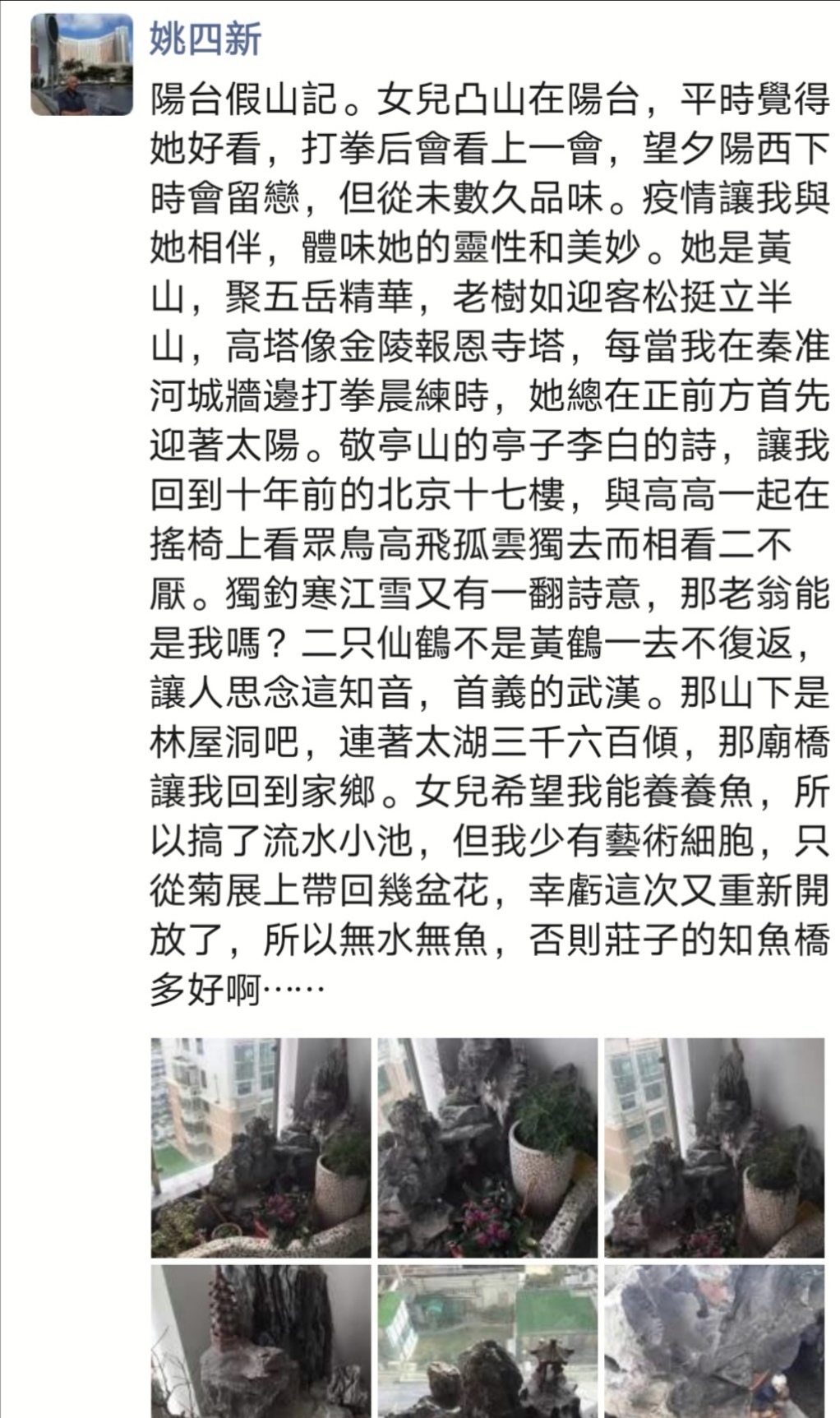Screen dimensions: 840x1418
Task: Open the first rockery photo in top row
Action: [261, 1147]
